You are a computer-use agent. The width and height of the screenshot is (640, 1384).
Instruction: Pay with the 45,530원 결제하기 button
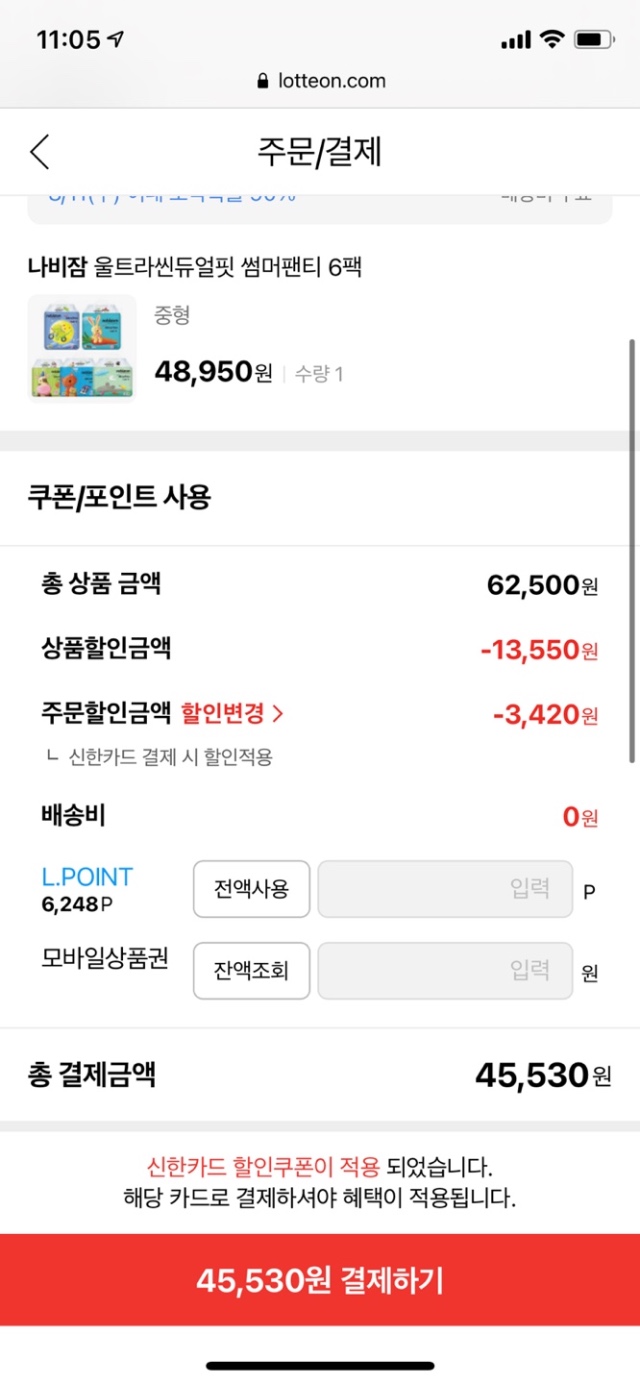pos(320,1280)
